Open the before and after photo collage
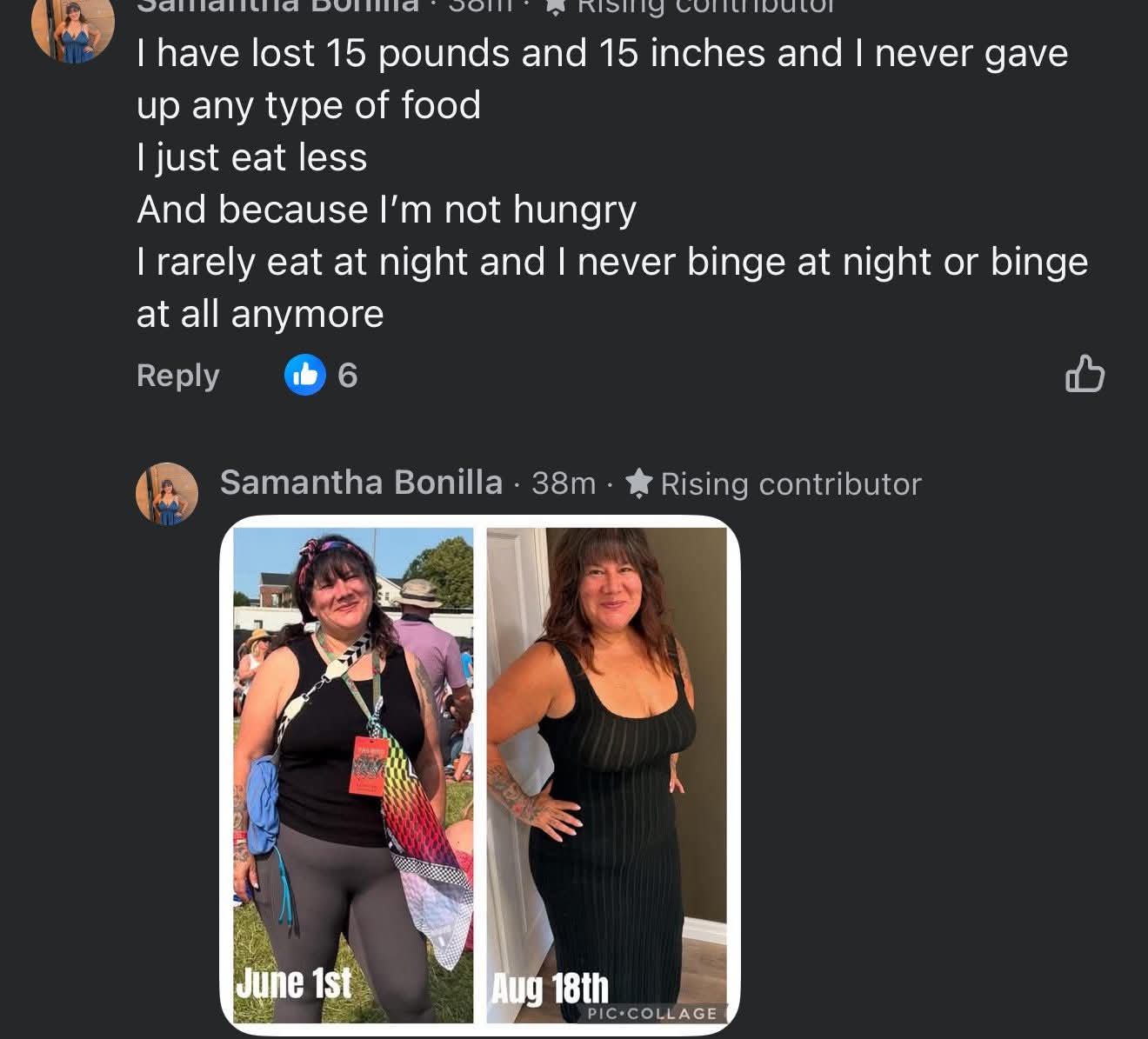Screen dimensions: 1148x1039 point(480,774)
